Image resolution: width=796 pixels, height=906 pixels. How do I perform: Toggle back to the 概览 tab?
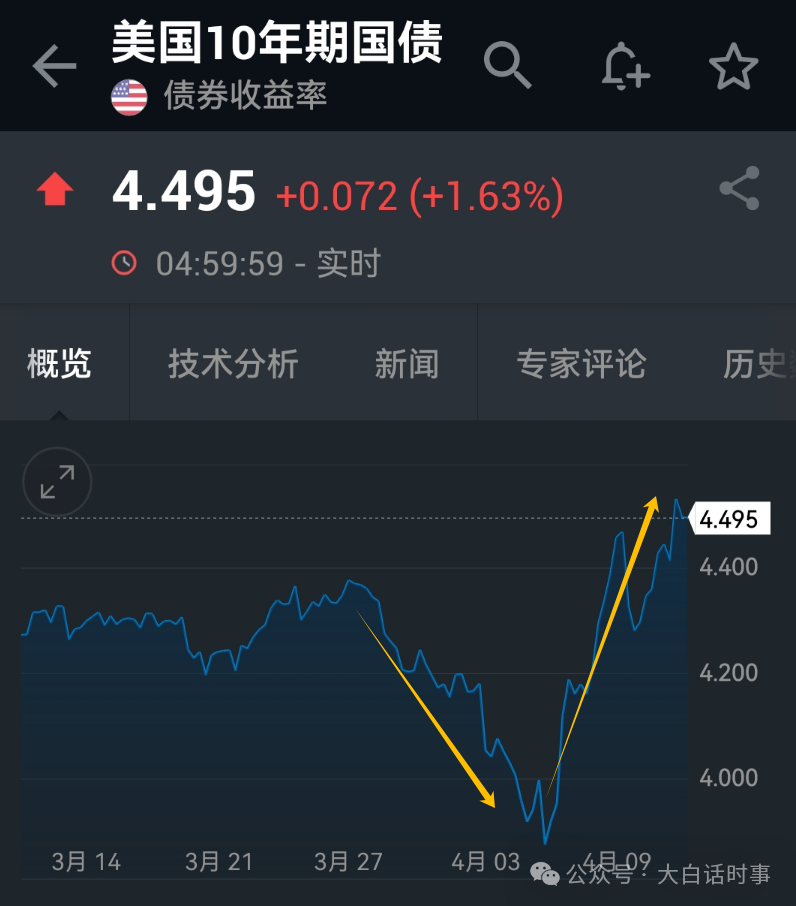click(x=60, y=364)
